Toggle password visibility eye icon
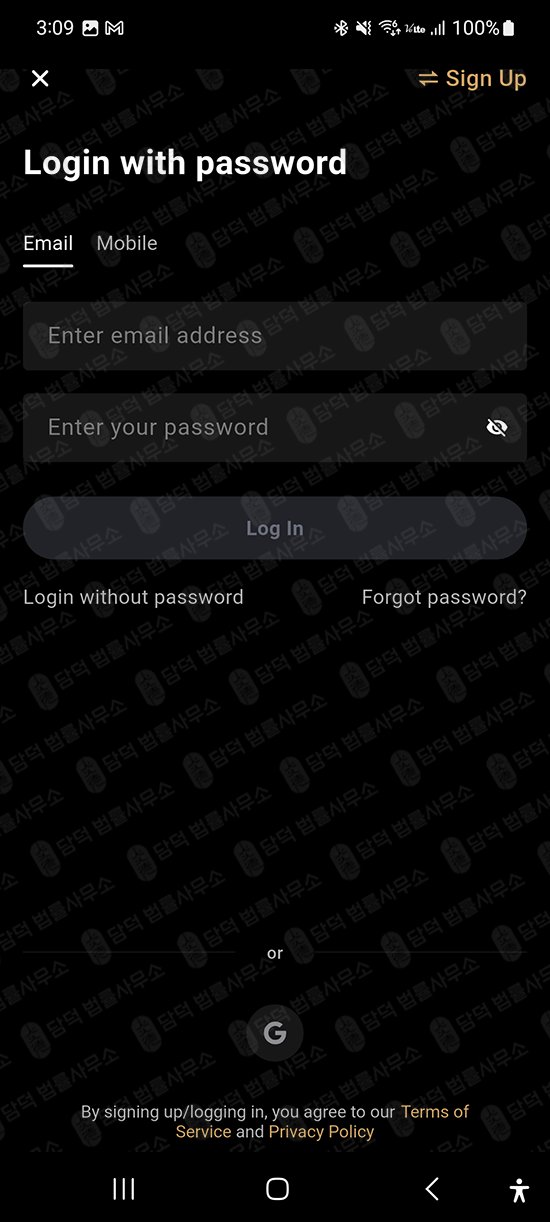 (x=497, y=428)
